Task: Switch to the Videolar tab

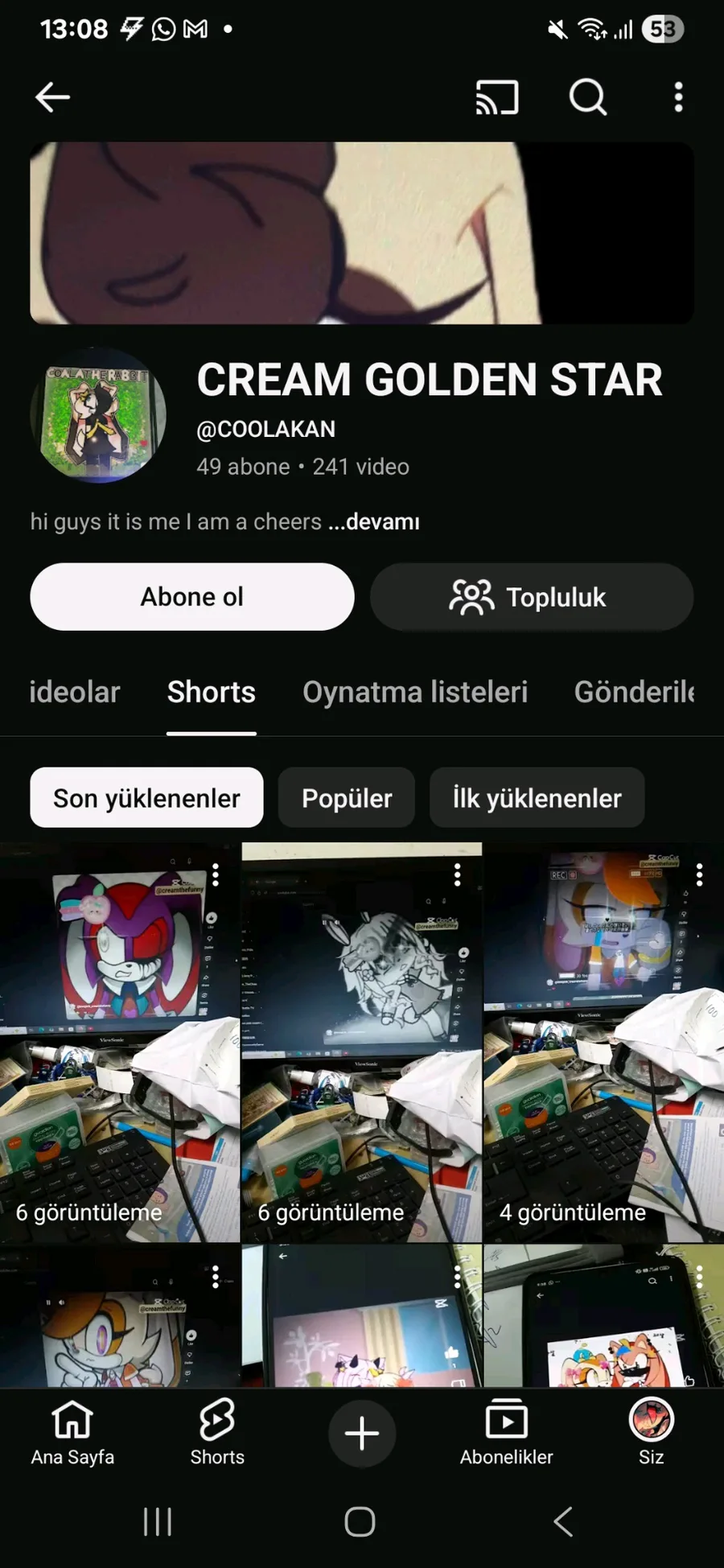Action: 74,692
